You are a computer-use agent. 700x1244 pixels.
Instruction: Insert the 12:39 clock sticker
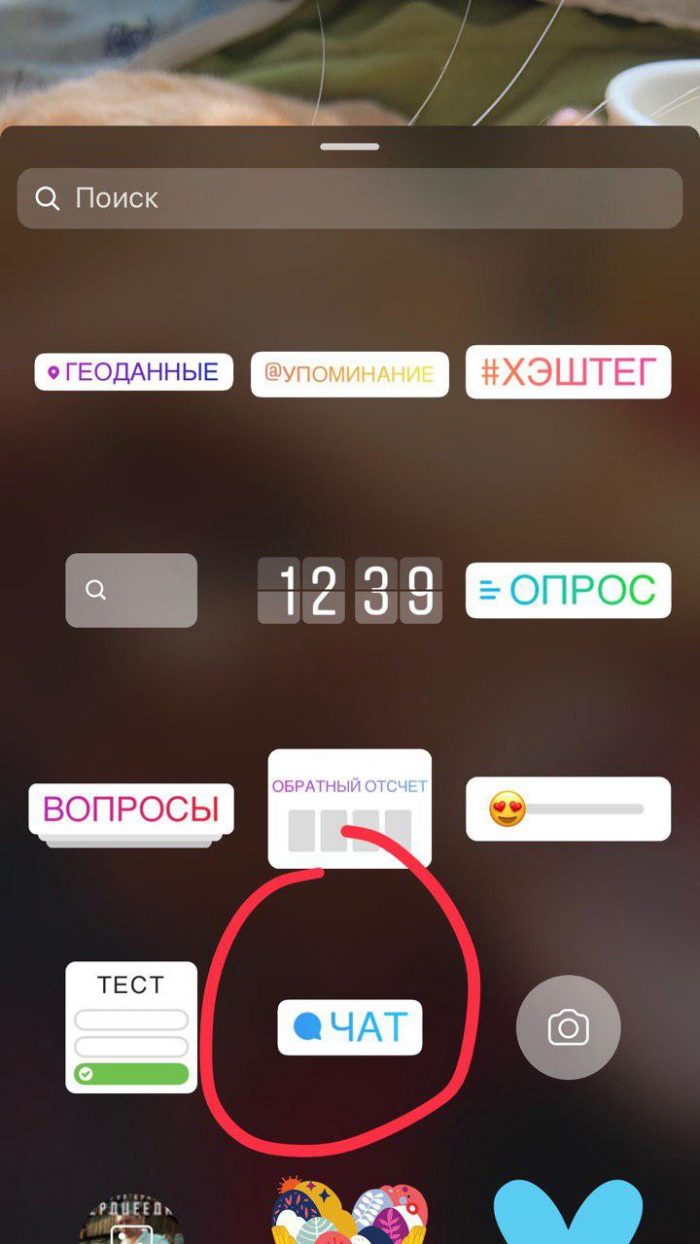(x=349, y=590)
